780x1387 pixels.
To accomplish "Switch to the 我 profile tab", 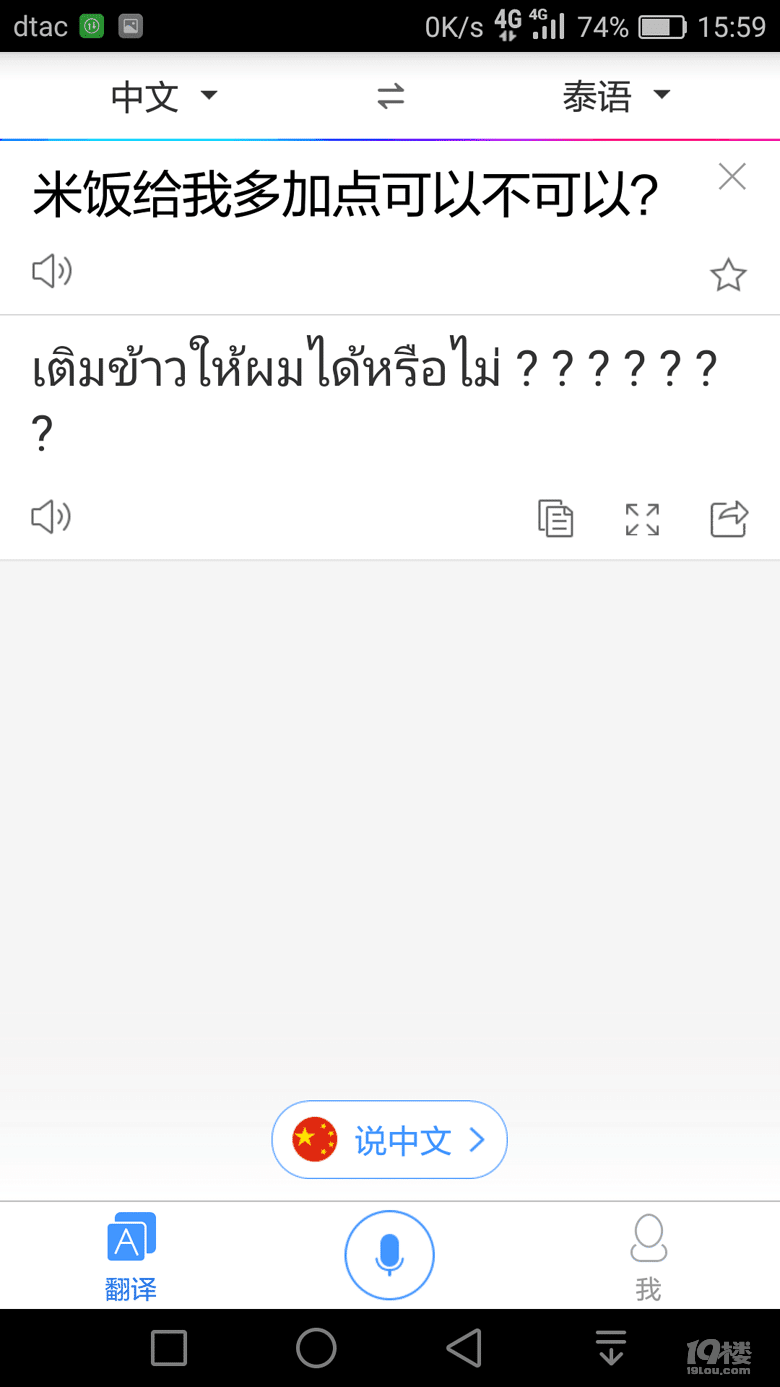I will click(648, 1256).
